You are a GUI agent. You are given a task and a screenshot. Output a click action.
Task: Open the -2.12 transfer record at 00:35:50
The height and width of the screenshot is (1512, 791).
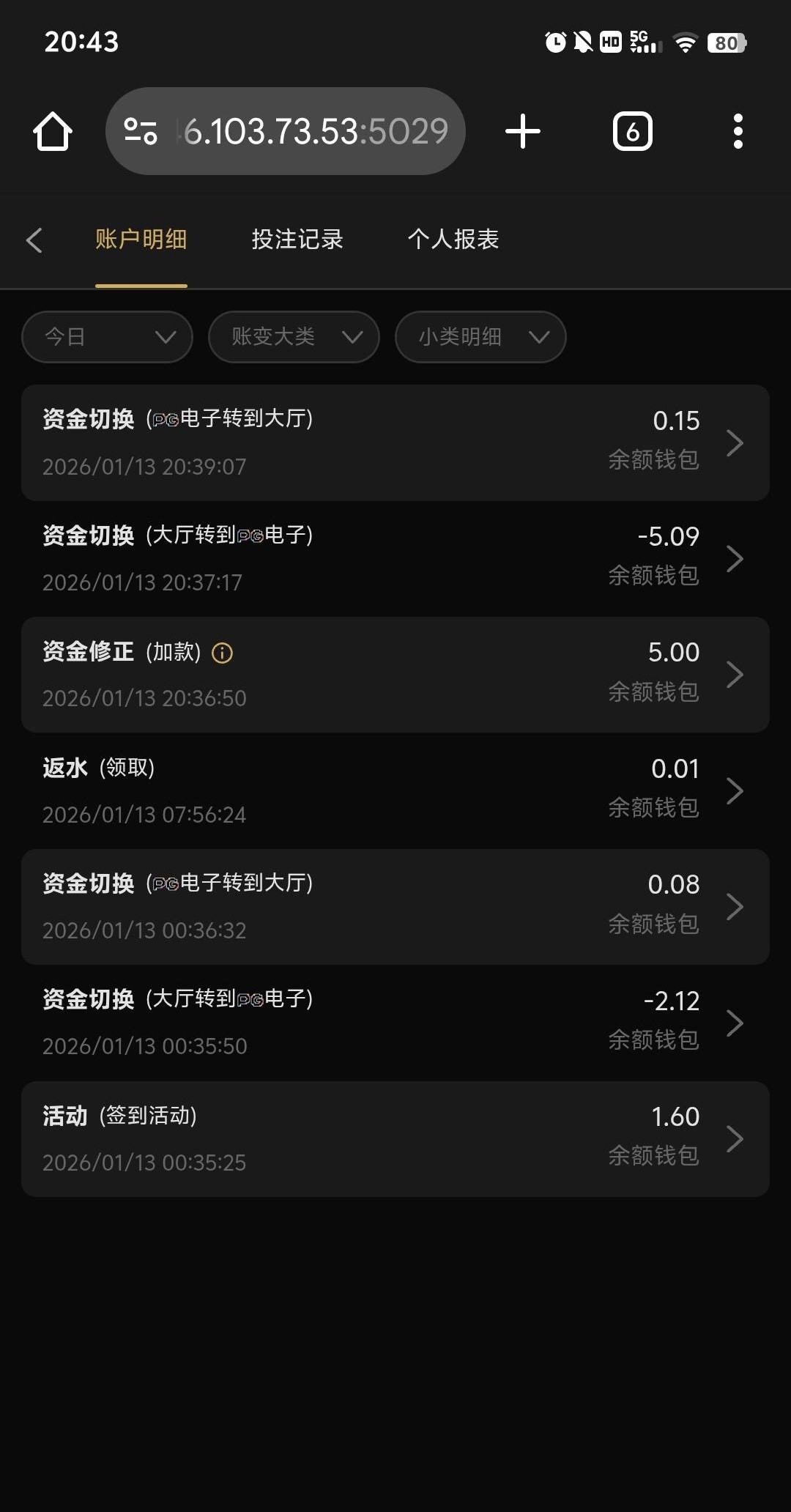click(x=395, y=1022)
